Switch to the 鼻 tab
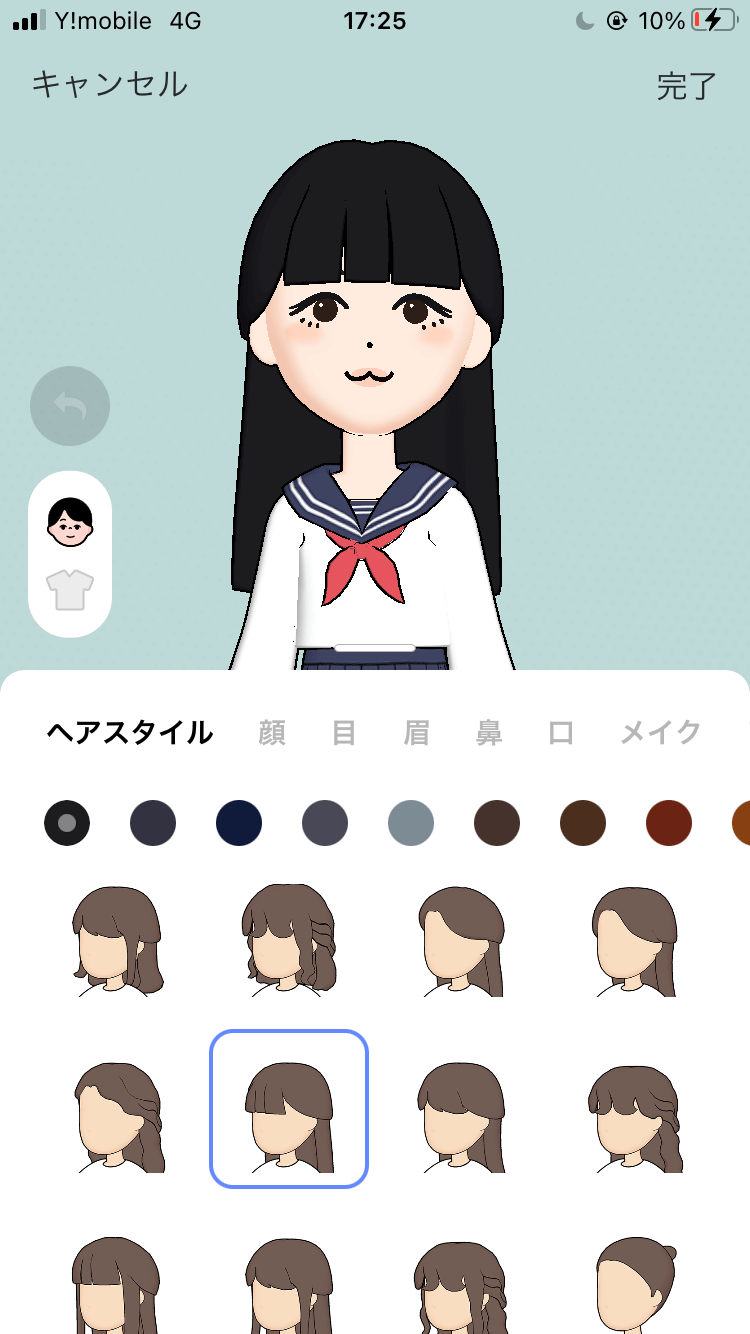Screen dimensions: 750x1334 489,732
